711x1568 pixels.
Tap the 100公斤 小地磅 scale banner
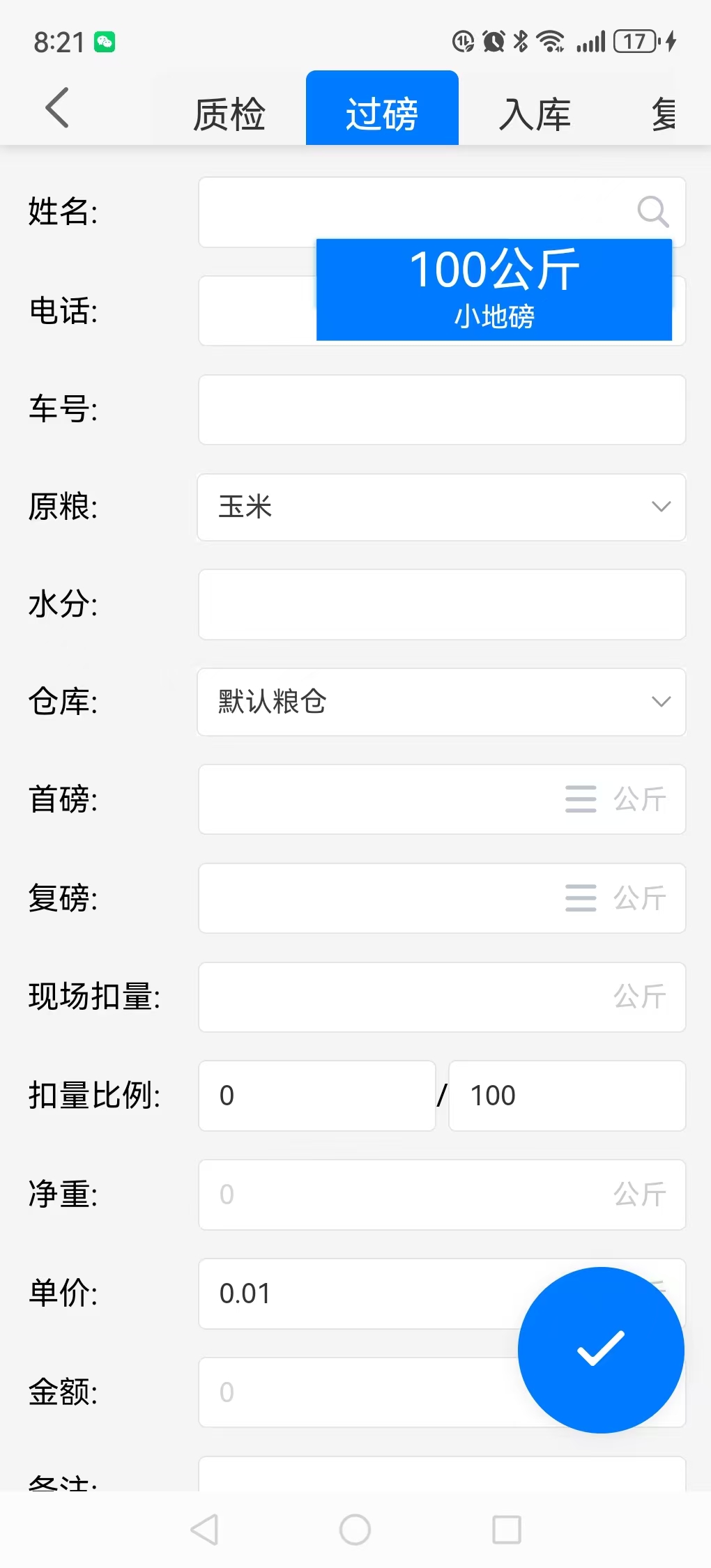click(x=494, y=289)
